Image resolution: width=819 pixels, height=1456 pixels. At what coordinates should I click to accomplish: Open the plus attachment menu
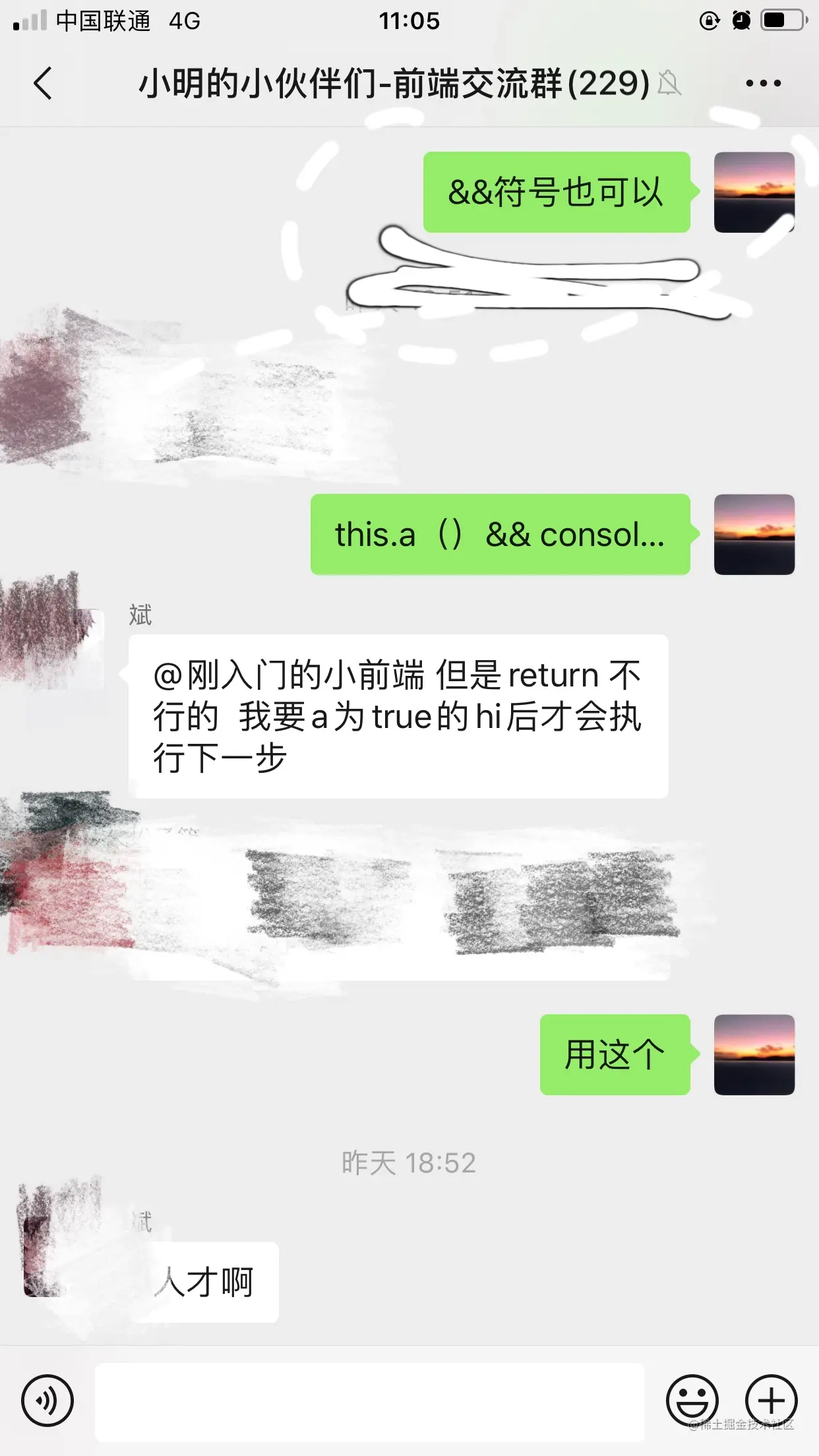pyautogui.click(x=771, y=1400)
